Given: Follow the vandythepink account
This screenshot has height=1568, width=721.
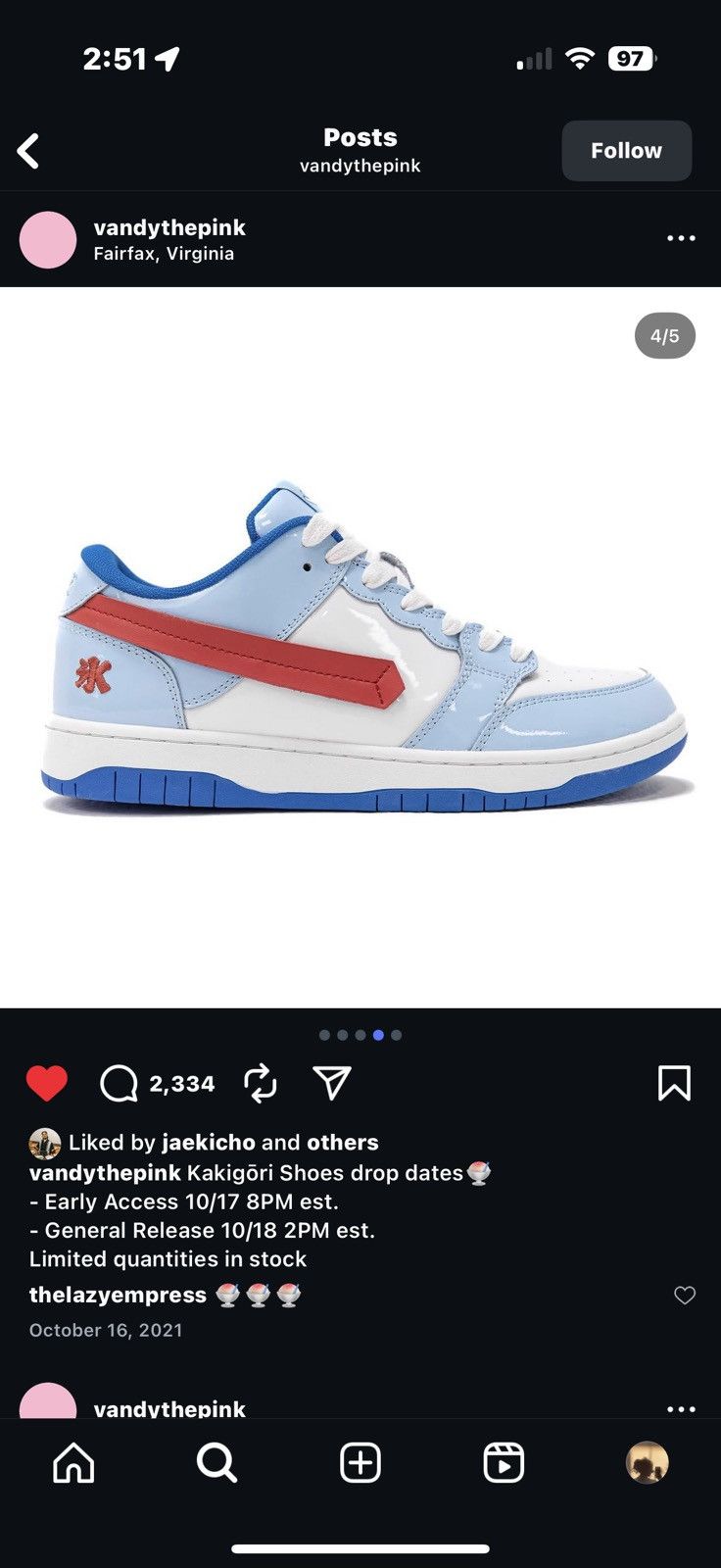Looking at the screenshot, I should click(x=626, y=151).
